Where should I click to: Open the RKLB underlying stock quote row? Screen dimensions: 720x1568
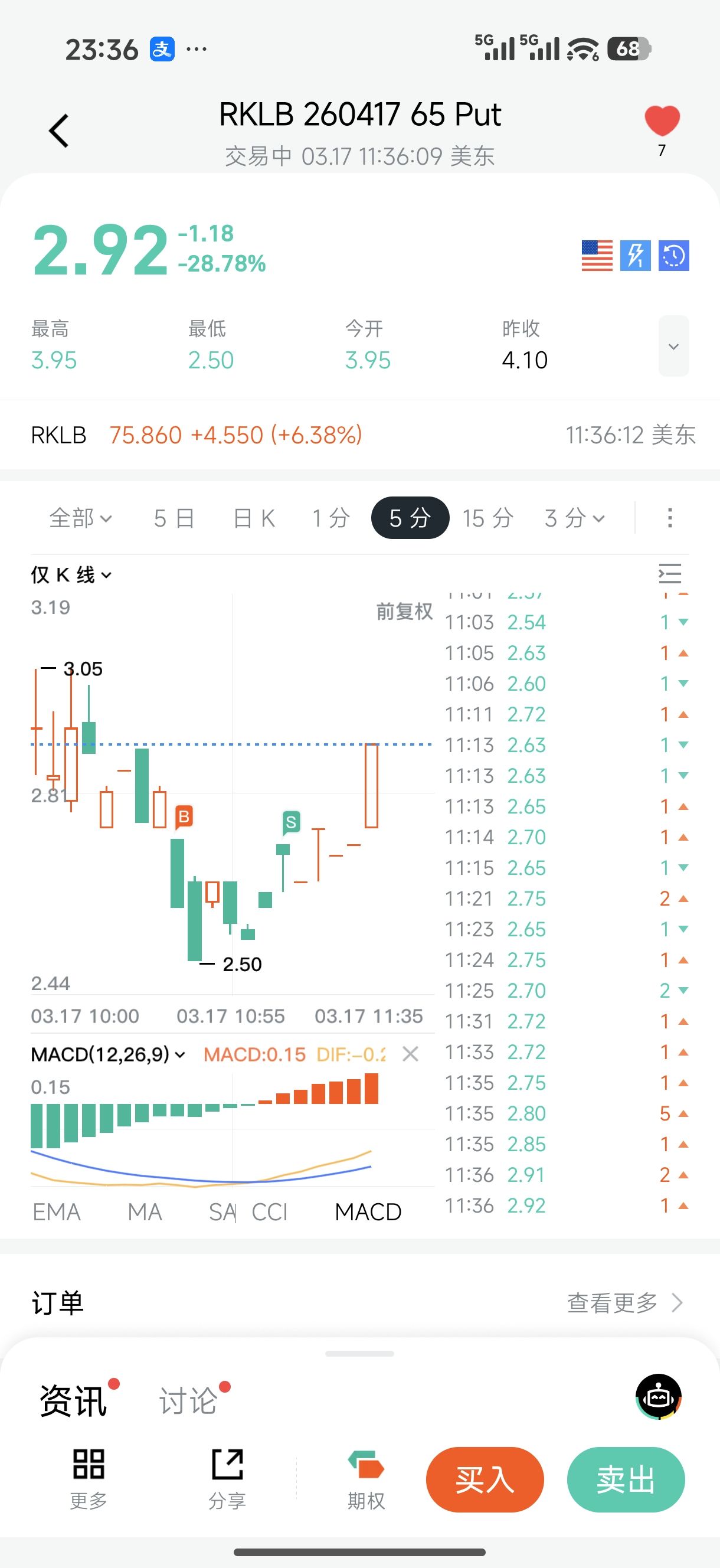(359, 435)
